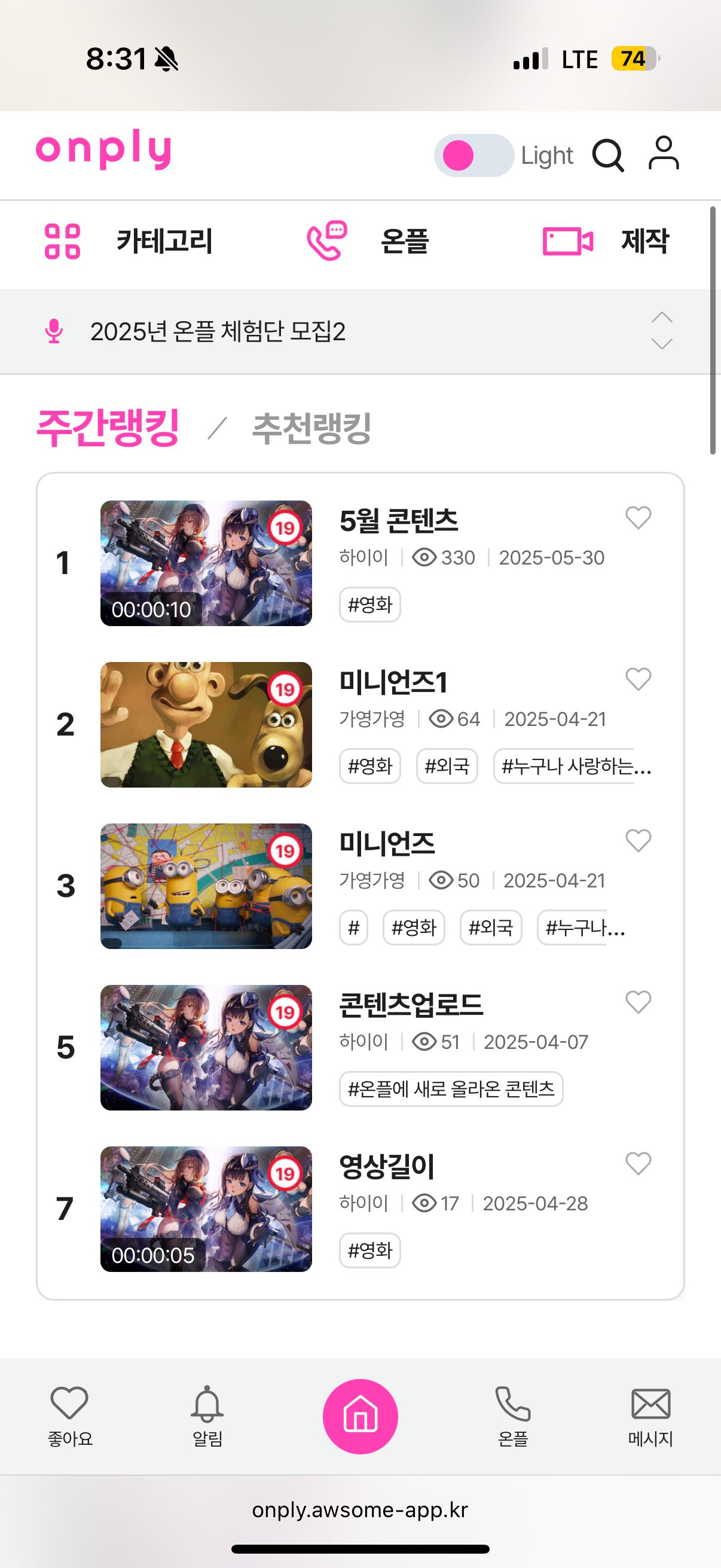Image resolution: width=721 pixels, height=1568 pixels.
Task: Open the 영상길이 video thumbnail
Action: tap(206, 1209)
